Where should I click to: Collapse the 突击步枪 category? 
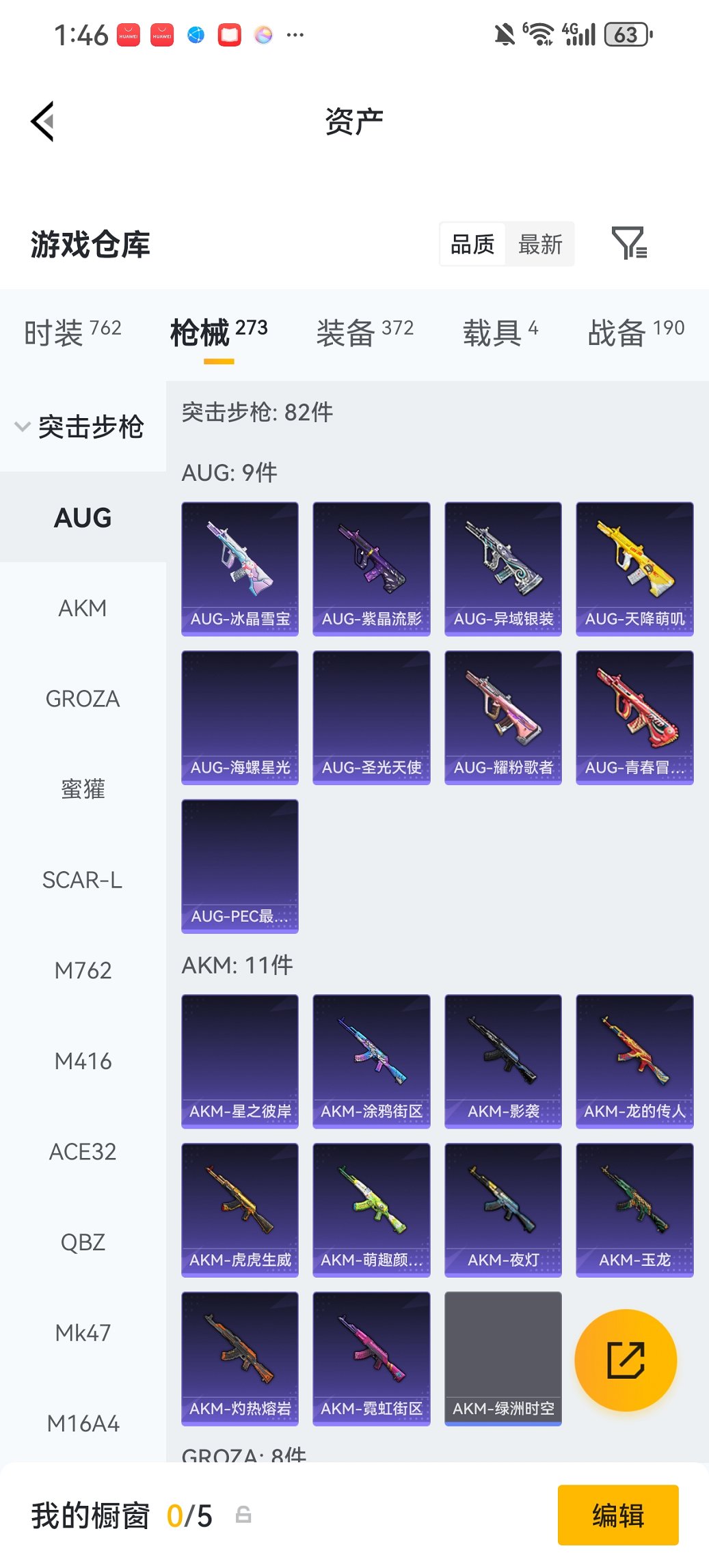coord(92,427)
